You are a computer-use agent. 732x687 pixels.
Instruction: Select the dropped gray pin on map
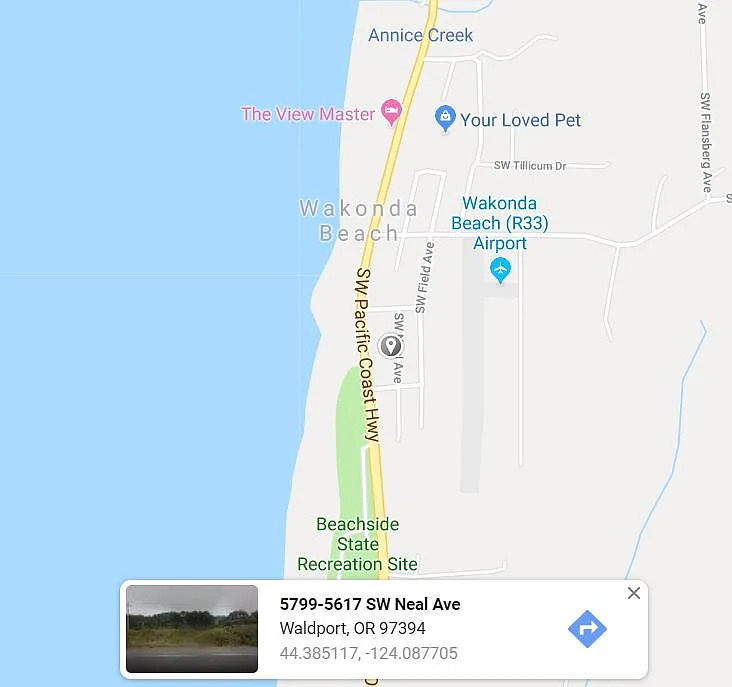coord(391,346)
